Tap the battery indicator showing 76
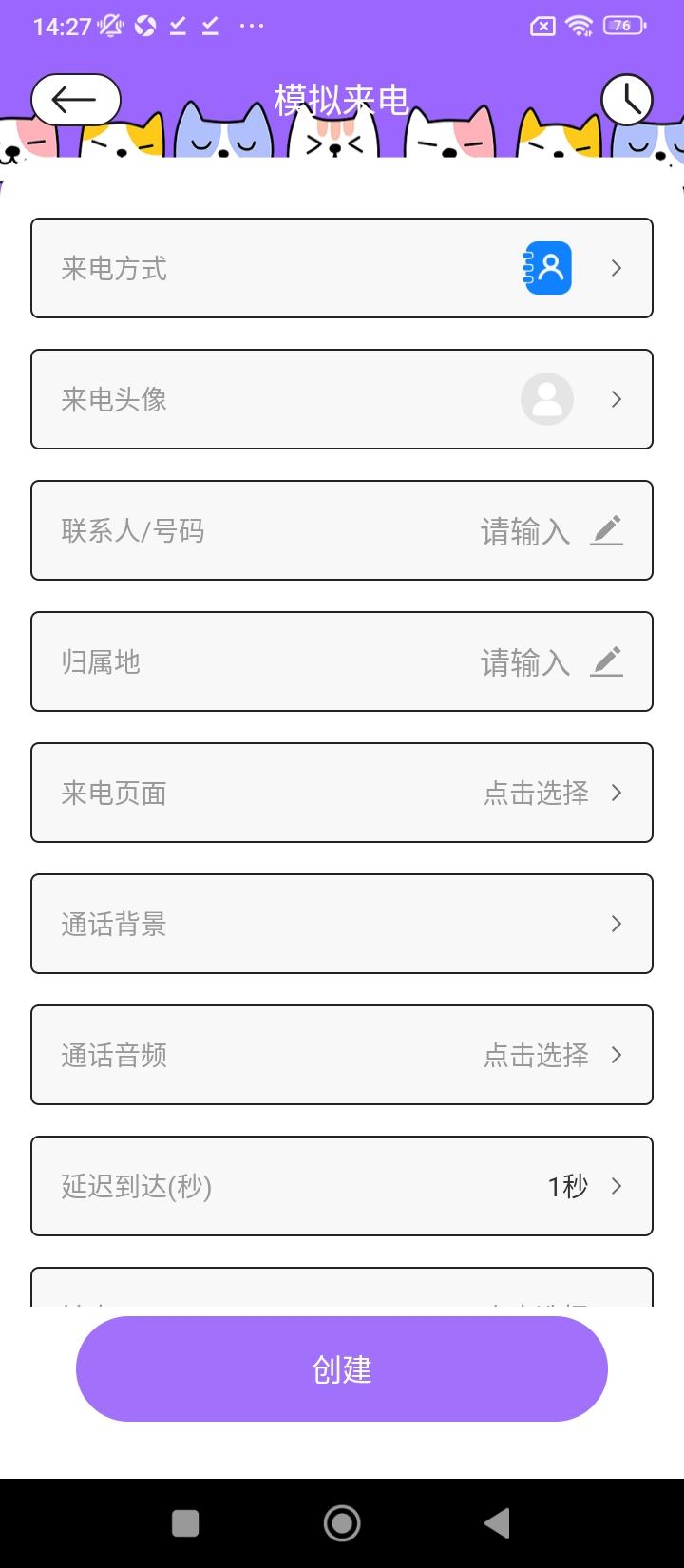This screenshot has height=1568, width=684. [x=622, y=26]
